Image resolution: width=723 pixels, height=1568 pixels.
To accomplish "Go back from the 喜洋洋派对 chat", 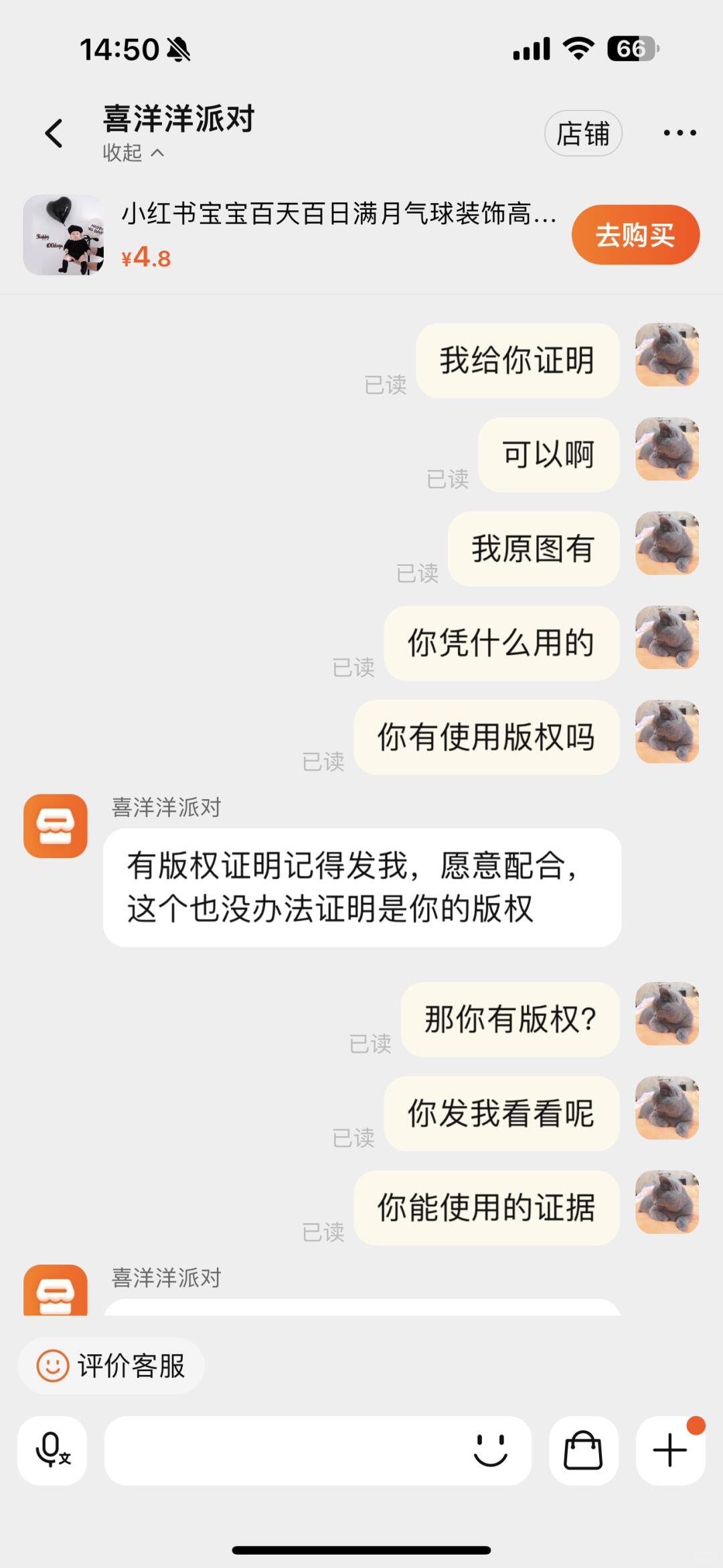I will pos(54,133).
